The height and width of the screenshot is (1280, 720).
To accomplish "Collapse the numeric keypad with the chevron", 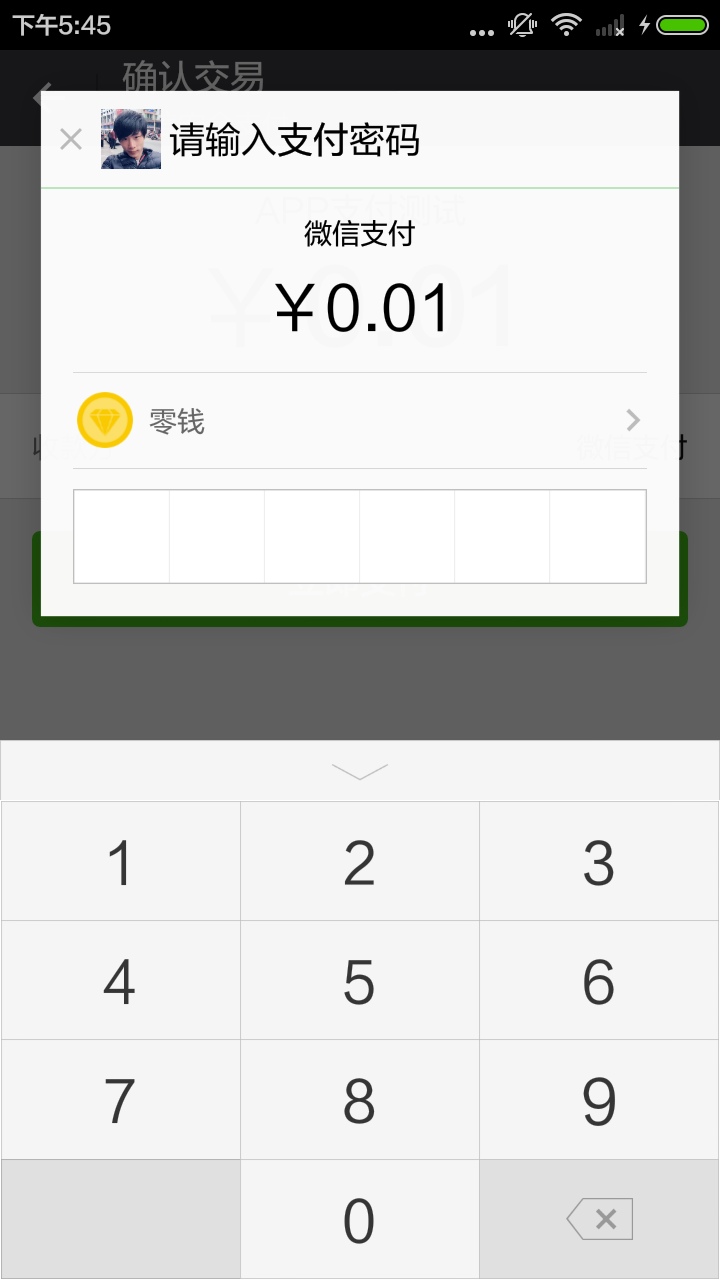I will click(x=360, y=771).
